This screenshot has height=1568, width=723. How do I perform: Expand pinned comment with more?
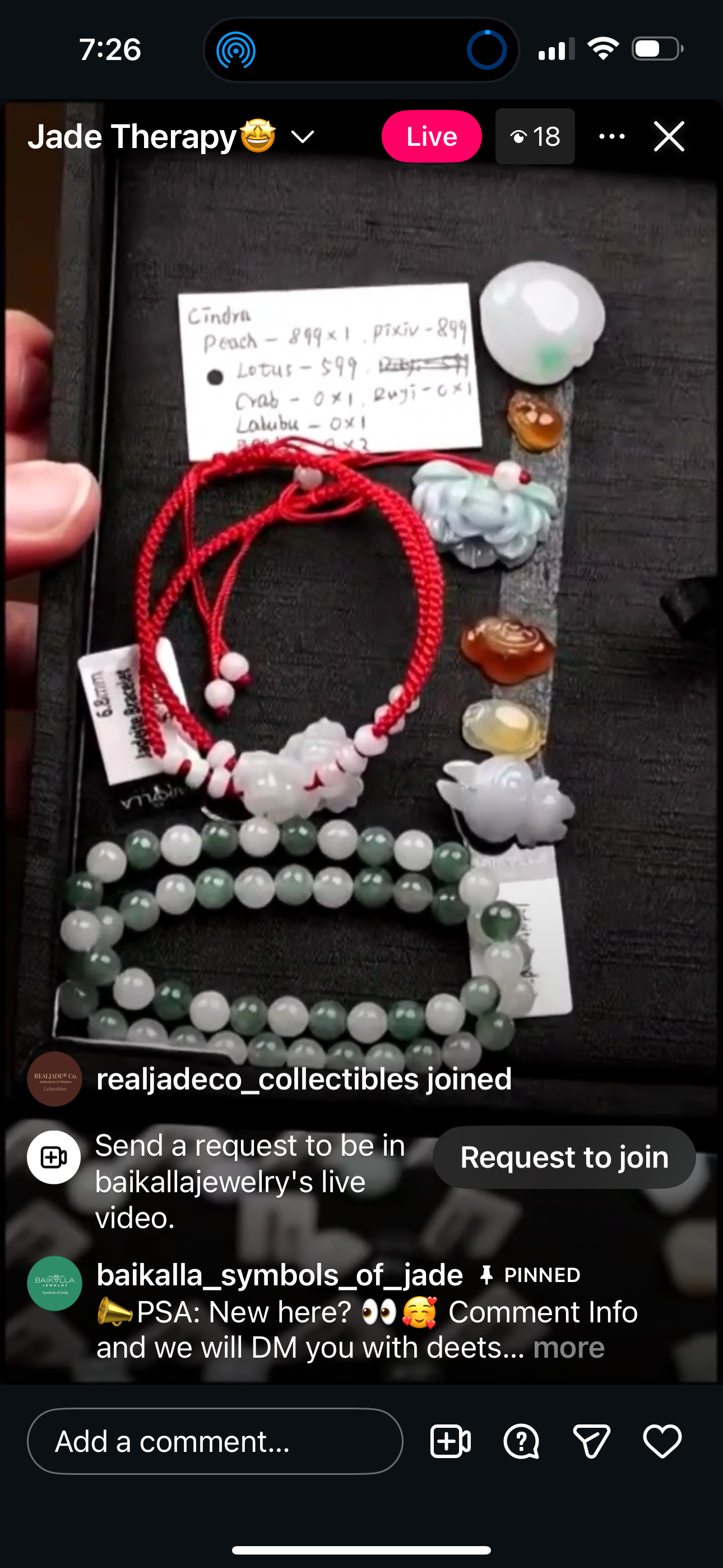(x=568, y=1348)
